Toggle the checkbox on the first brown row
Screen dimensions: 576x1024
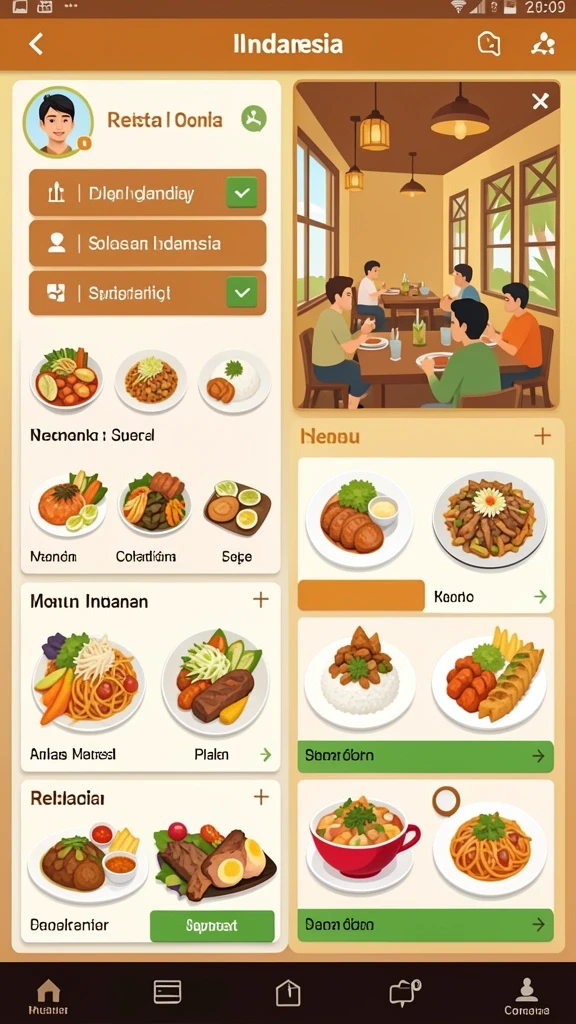(x=242, y=193)
